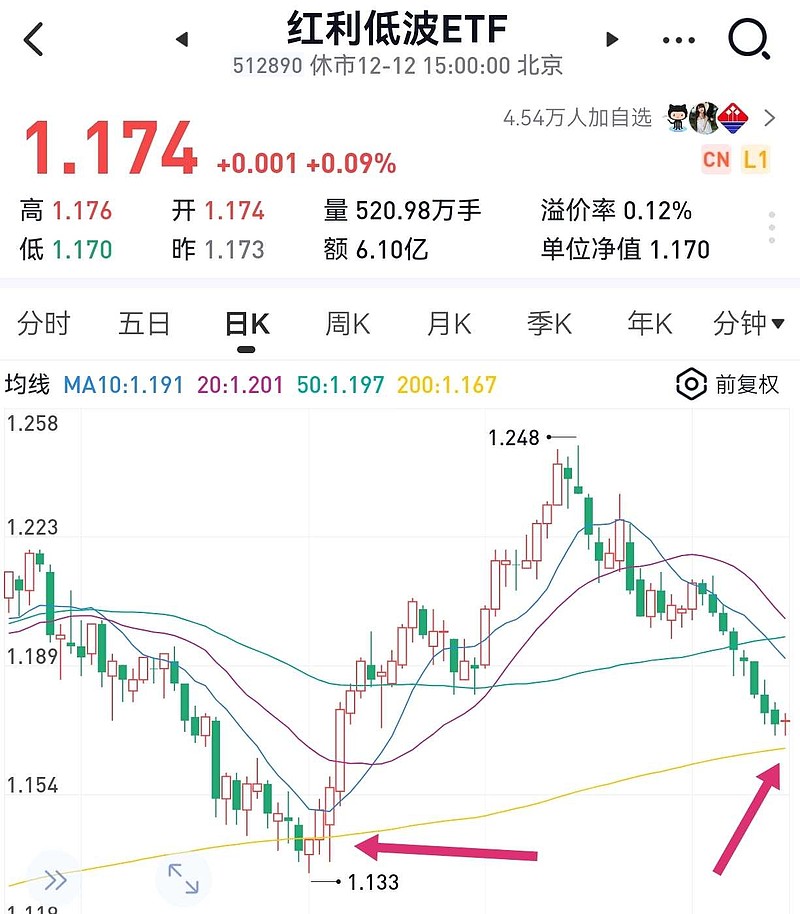Open chart settings icon beside 前复权
Image resolution: width=800 pixels, height=914 pixels.
click(690, 384)
